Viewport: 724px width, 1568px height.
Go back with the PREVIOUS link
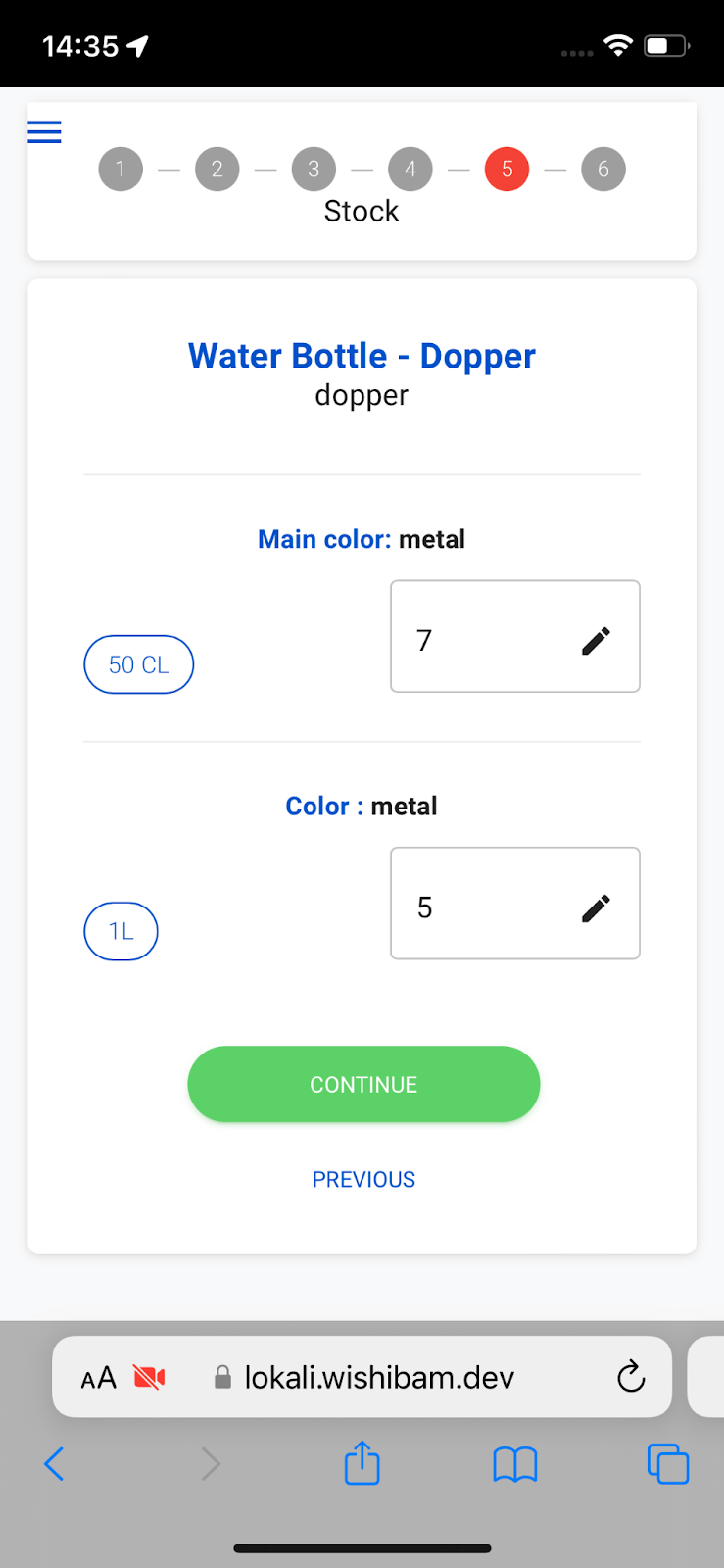363,1179
